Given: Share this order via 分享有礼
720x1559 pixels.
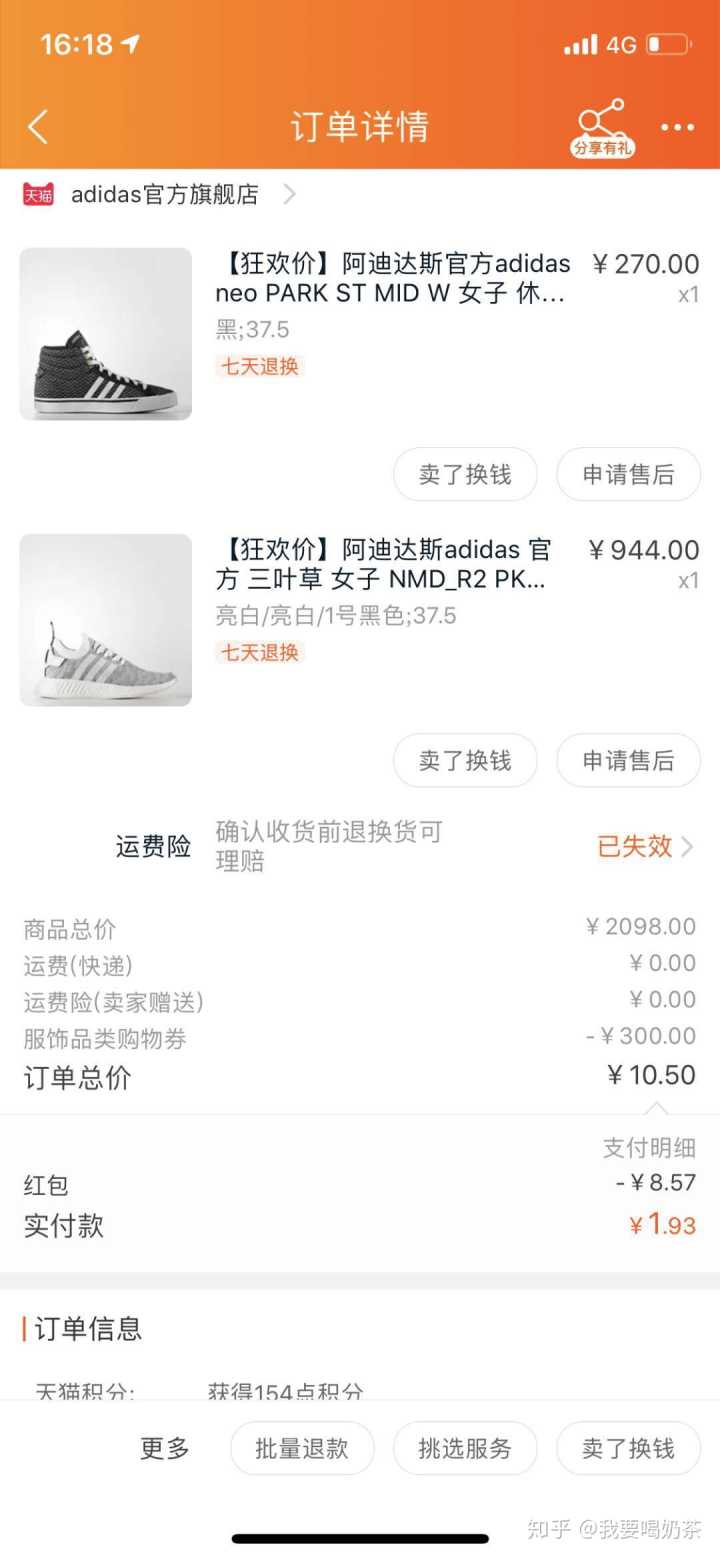Looking at the screenshot, I should (x=603, y=128).
